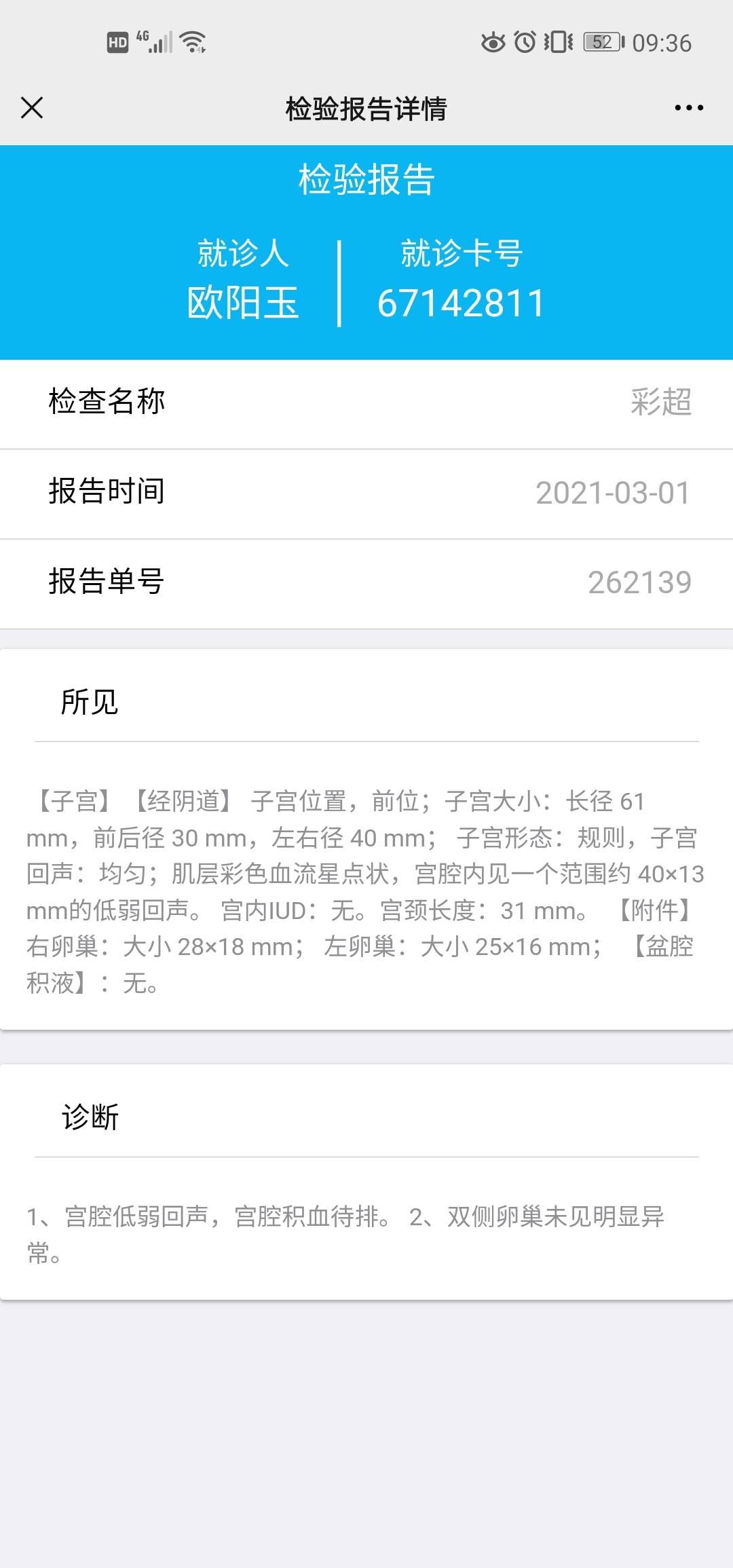The image size is (733, 1568).
Task: Tap the HD voice indicator icon
Action: (x=117, y=43)
